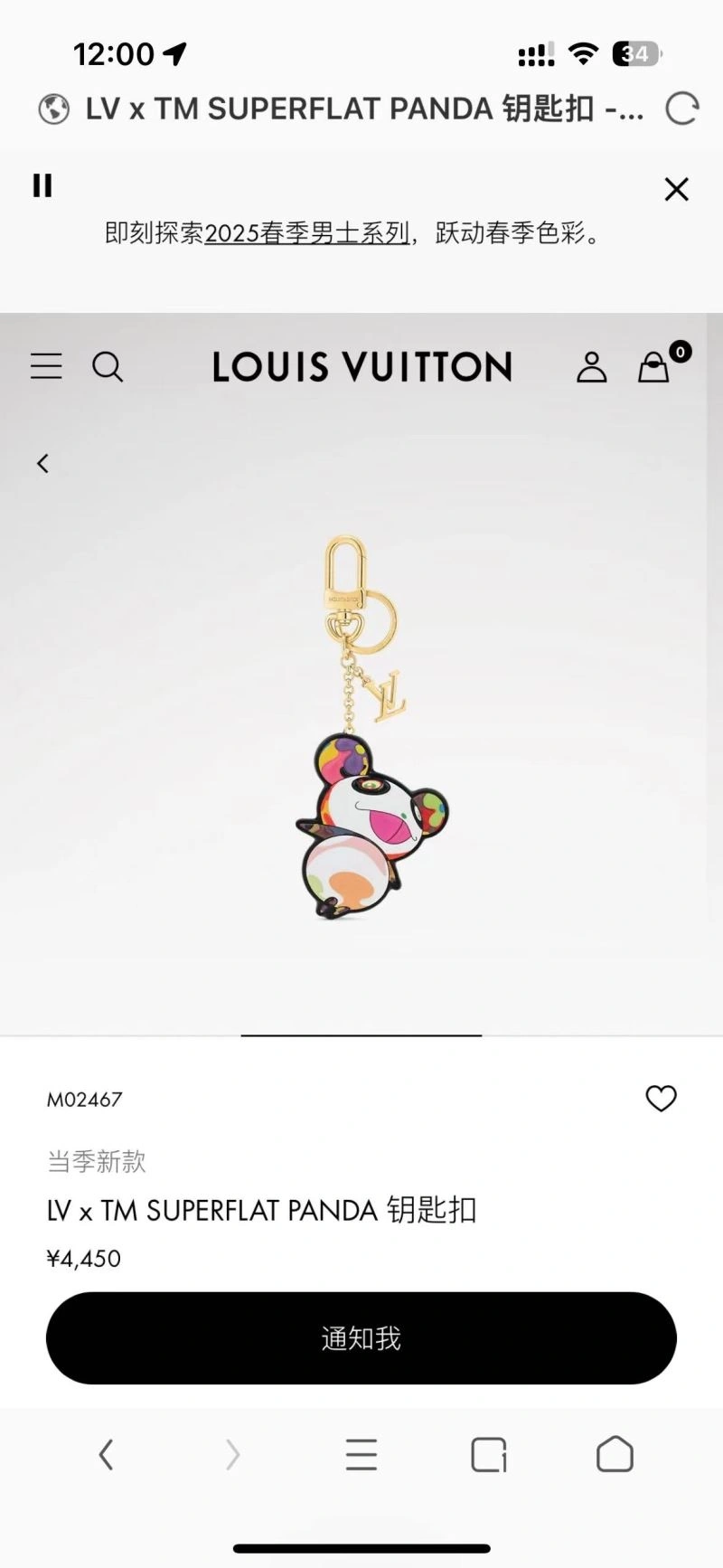
Task: Dismiss the spring collection banner
Action: pyautogui.click(x=676, y=189)
